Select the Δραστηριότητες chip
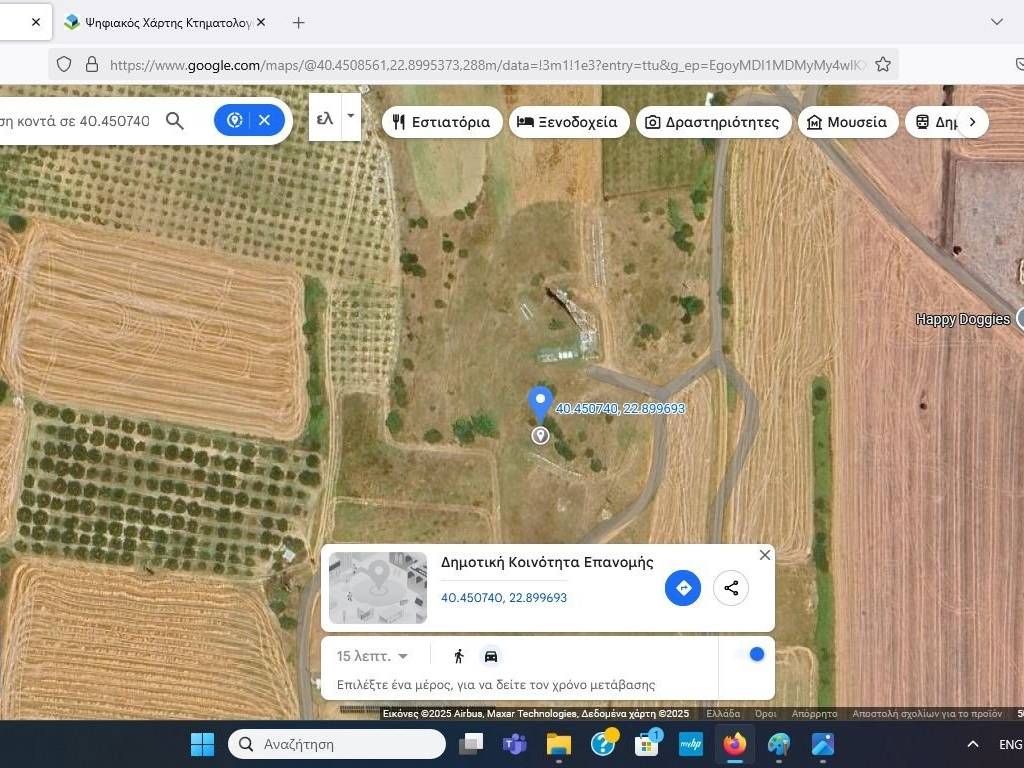1024x768 pixels. 713,122
